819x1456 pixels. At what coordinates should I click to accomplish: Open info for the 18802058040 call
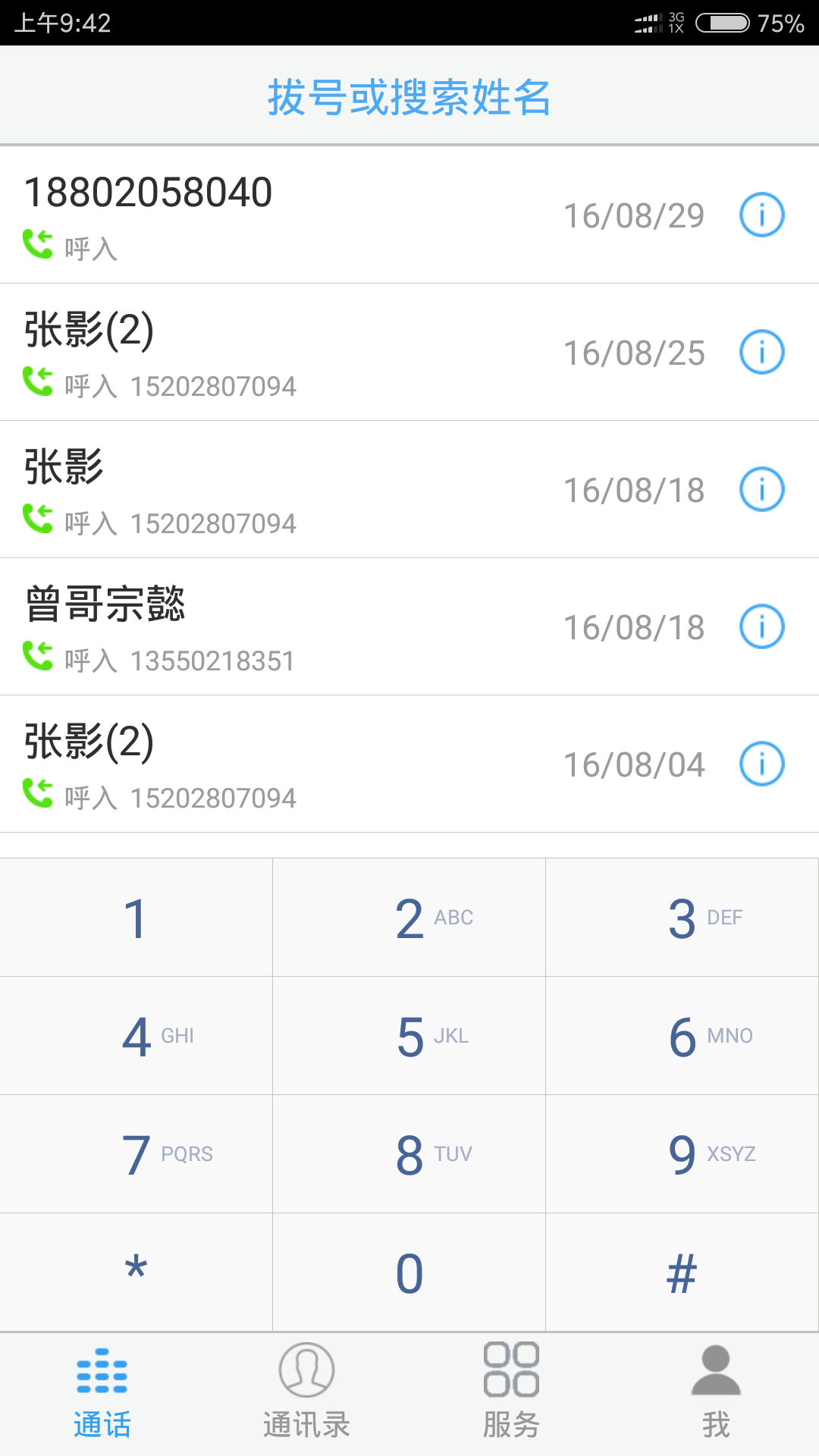pos(761,215)
